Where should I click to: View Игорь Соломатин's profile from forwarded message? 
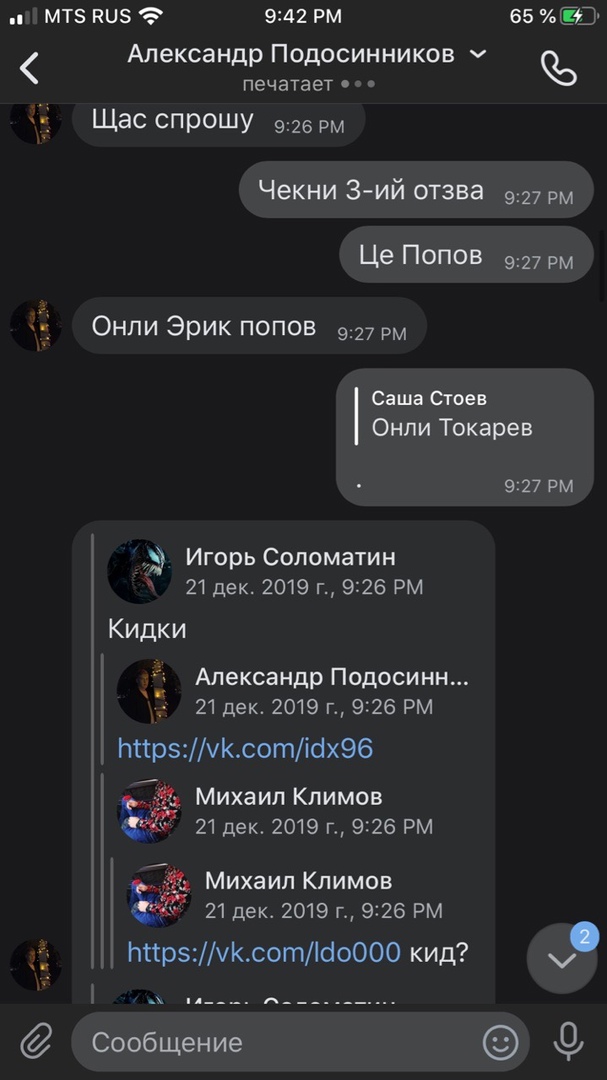click(139, 571)
